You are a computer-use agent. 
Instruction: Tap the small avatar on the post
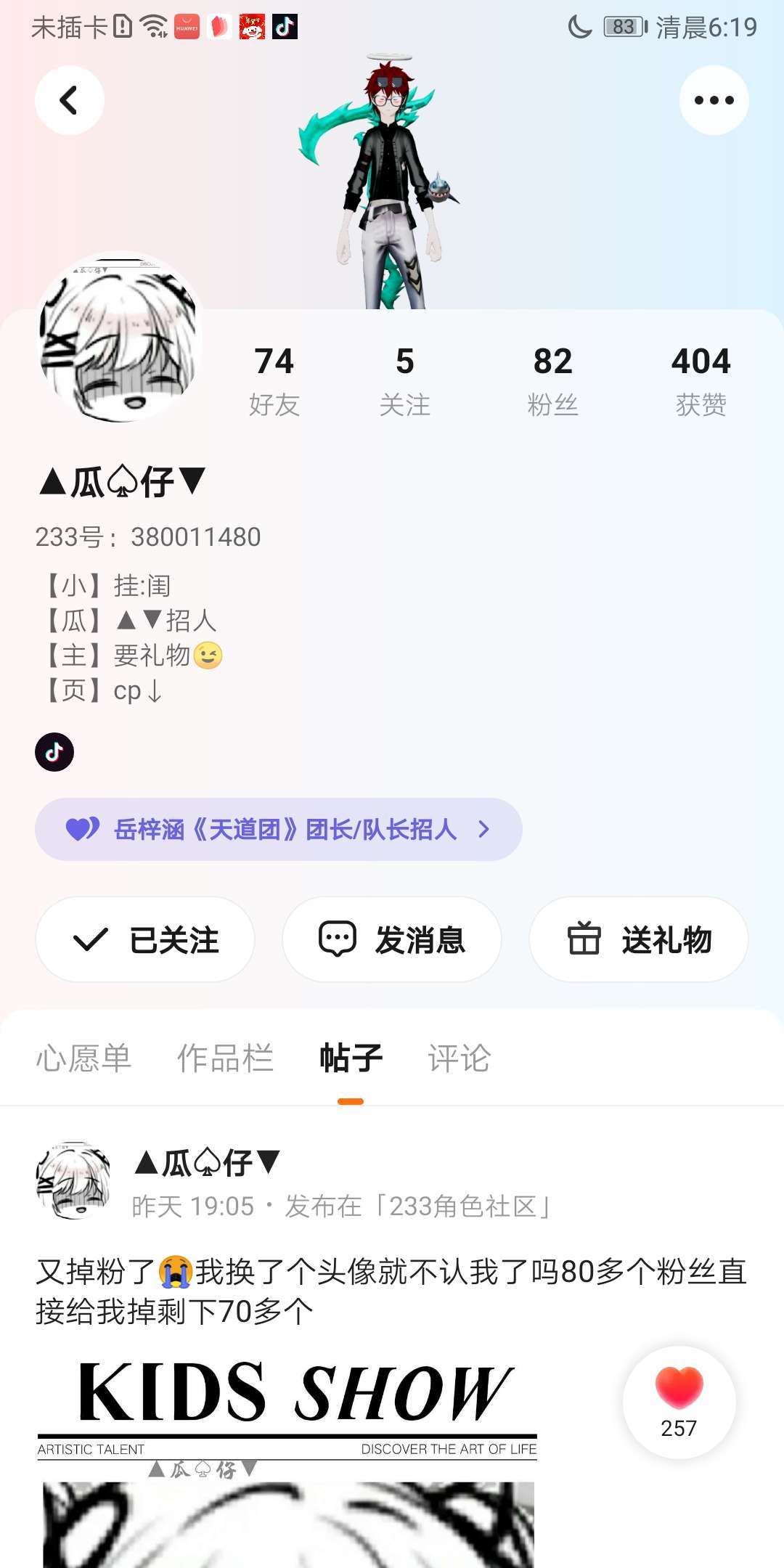[73, 1180]
